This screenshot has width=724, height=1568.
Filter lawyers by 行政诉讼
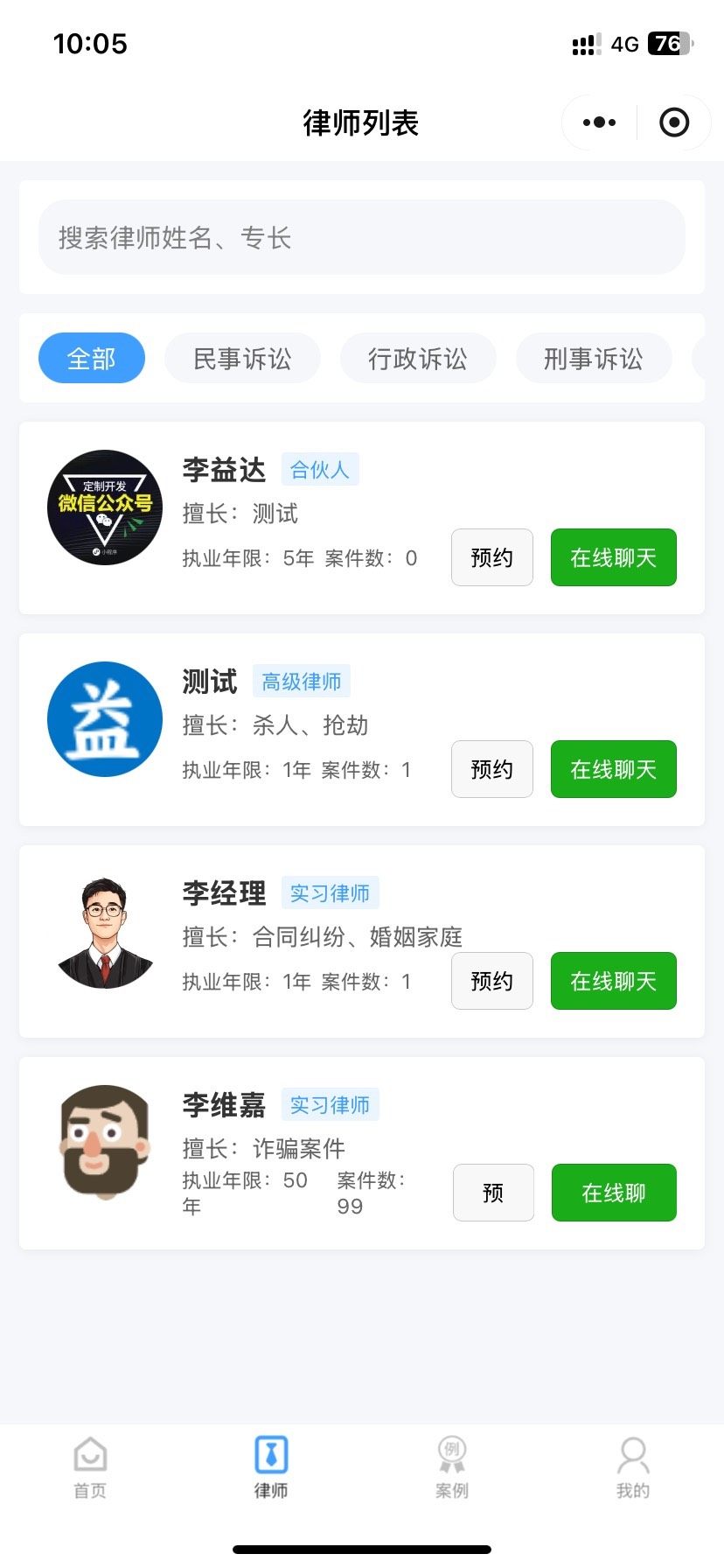coord(418,358)
